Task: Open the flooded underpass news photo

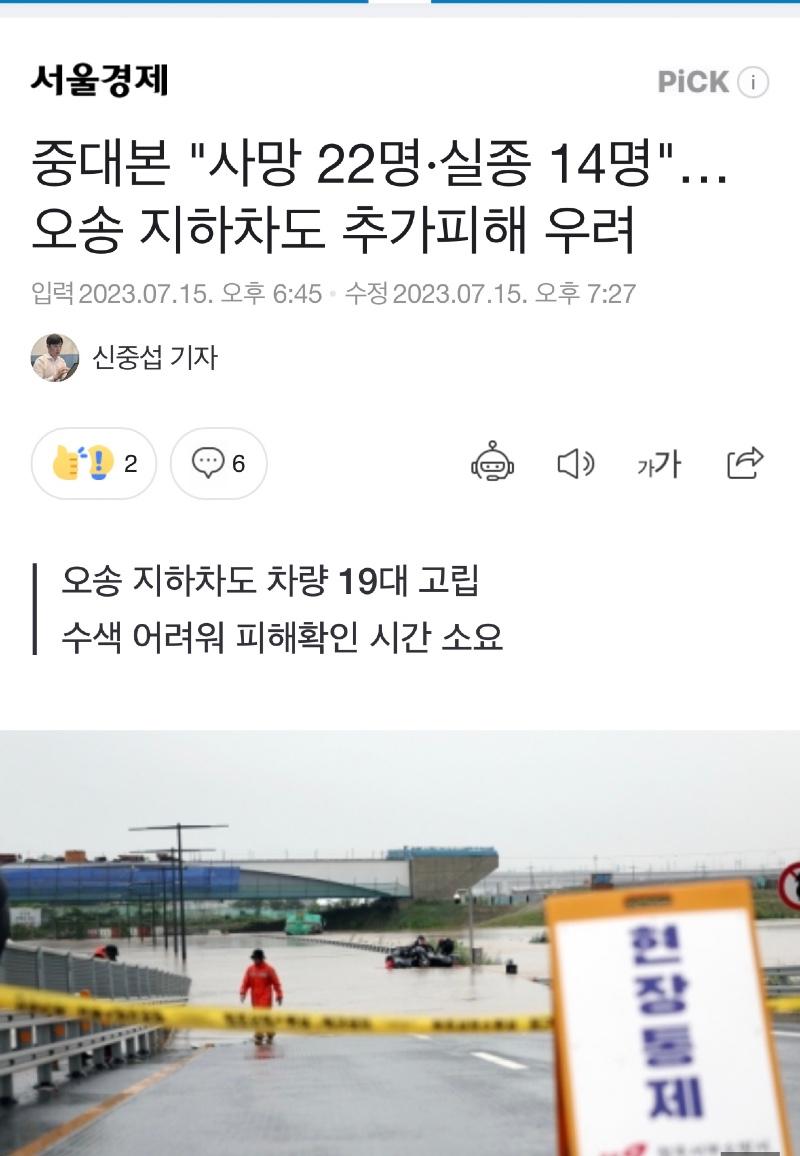Action: click(x=400, y=942)
